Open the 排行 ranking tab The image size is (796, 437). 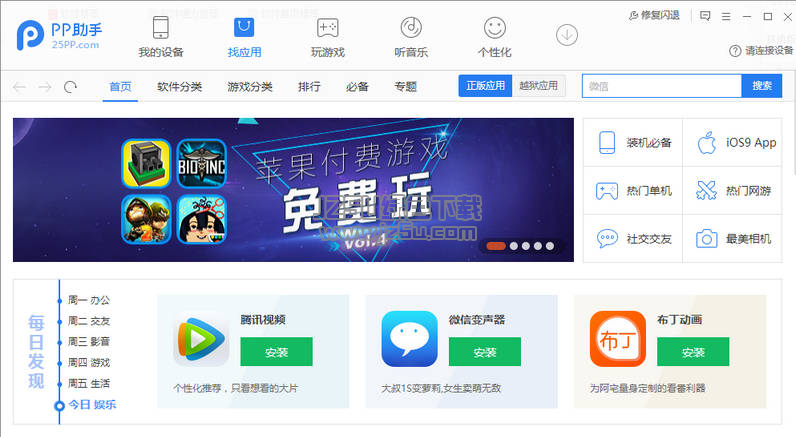(x=309, y=87)
